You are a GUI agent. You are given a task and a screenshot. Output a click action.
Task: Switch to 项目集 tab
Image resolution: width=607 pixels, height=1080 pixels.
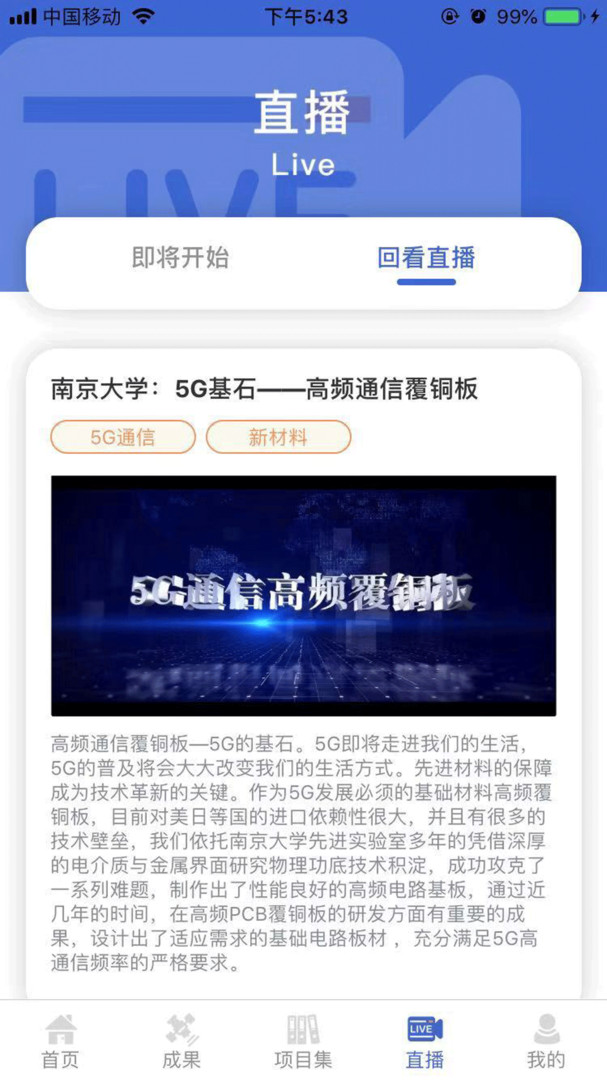coord(303,1041)
